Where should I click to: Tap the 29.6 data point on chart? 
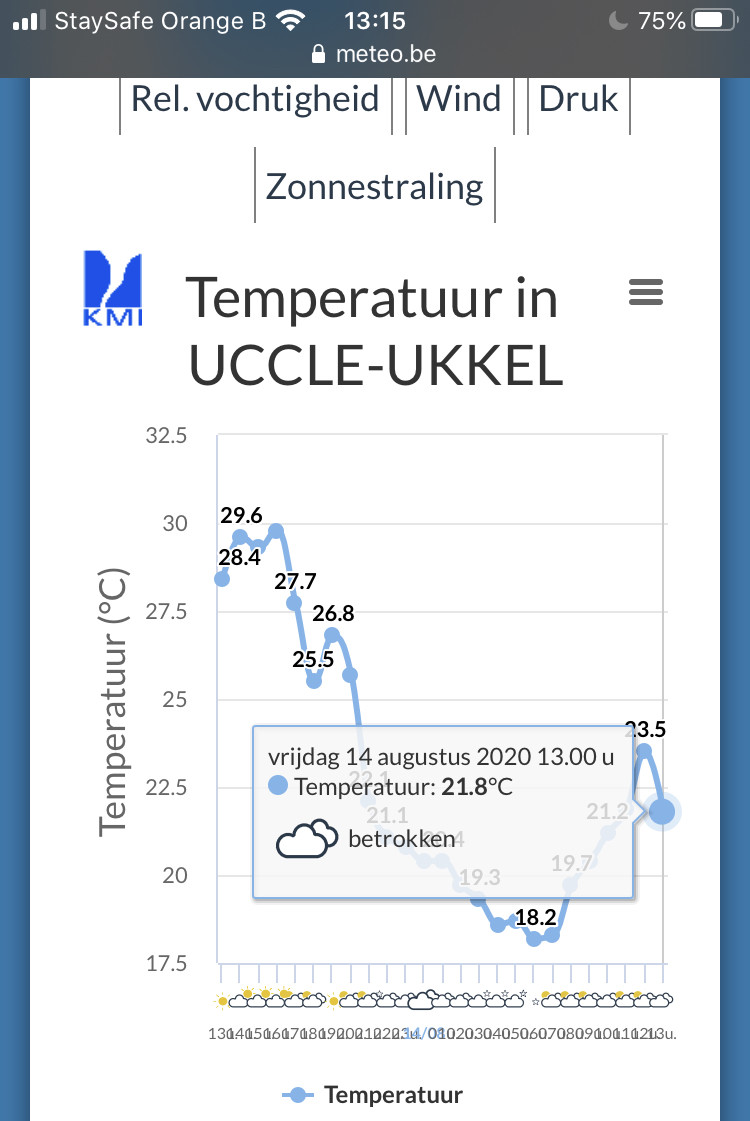tap(240, 536)
